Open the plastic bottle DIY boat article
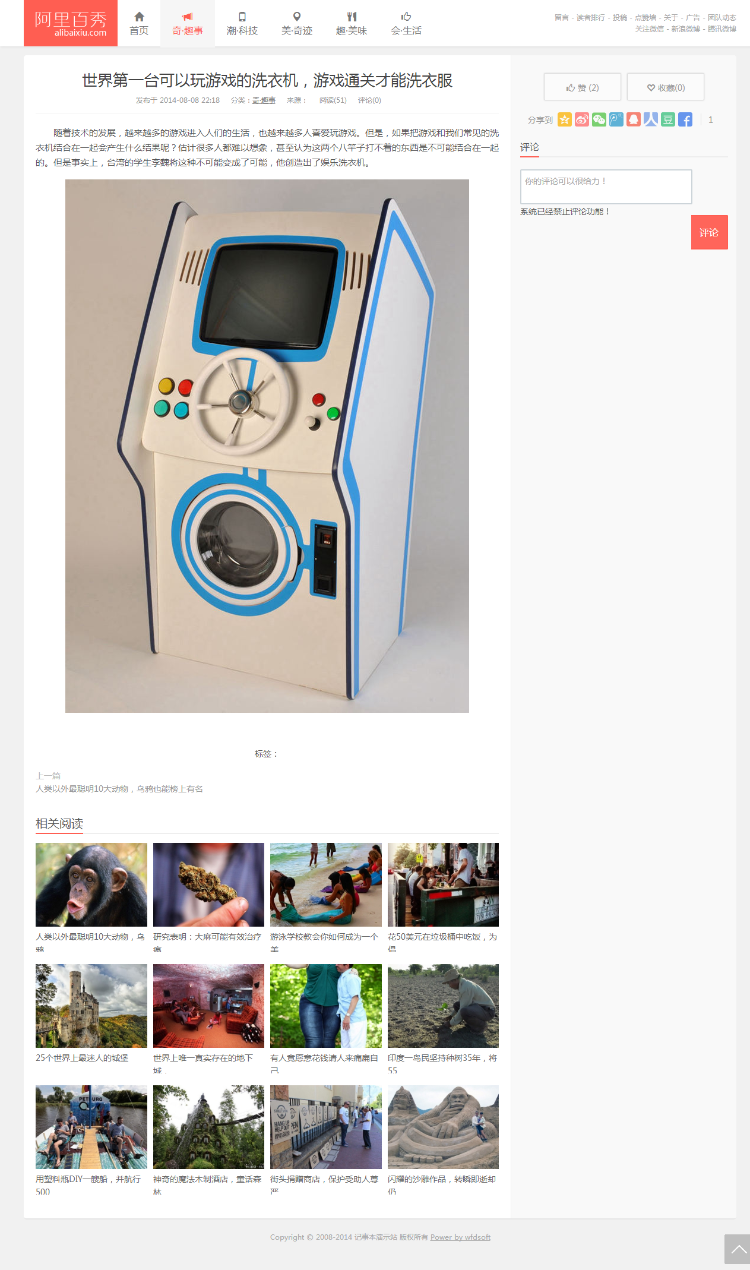Viewport: 750px width, 1270px height. 91,1127
